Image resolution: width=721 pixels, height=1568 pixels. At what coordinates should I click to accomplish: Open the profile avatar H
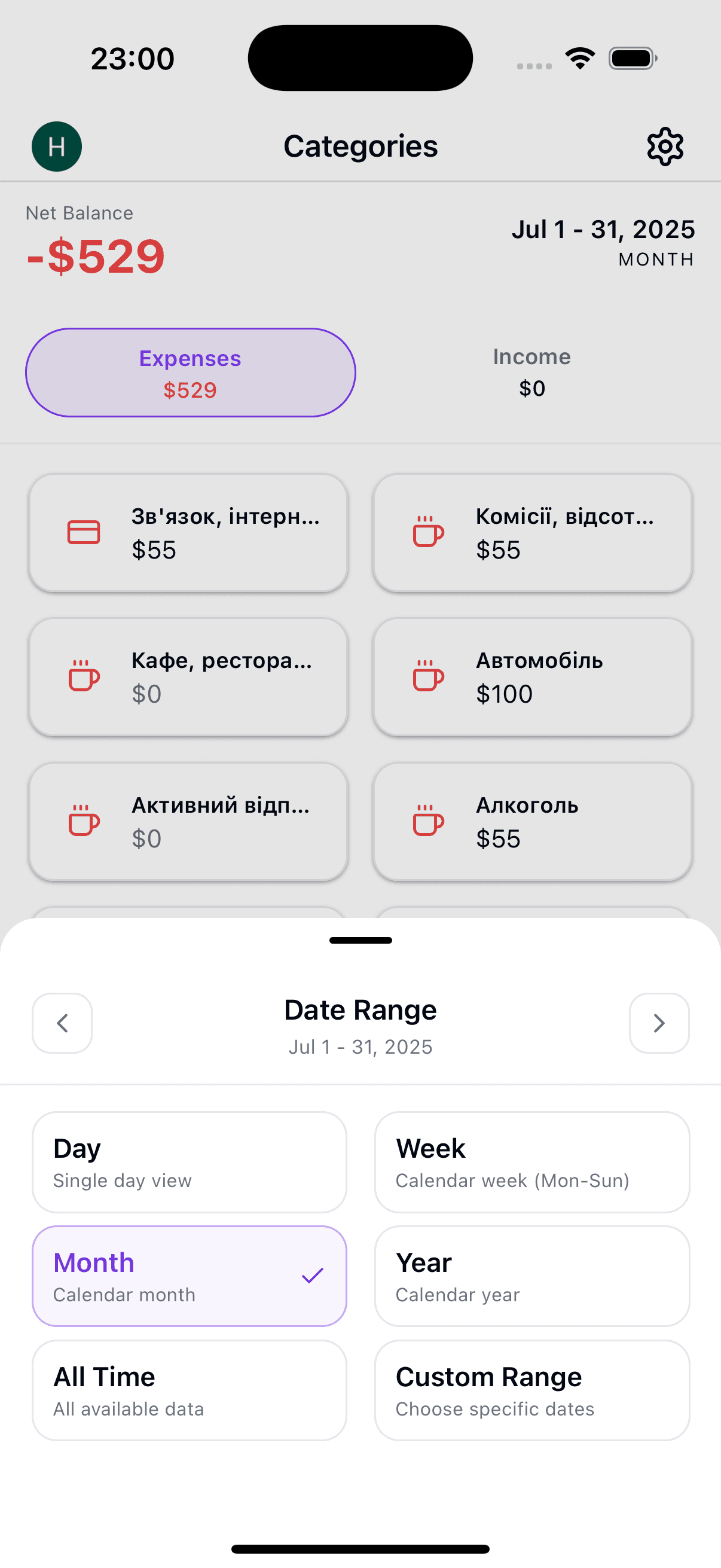click(57, 147)
